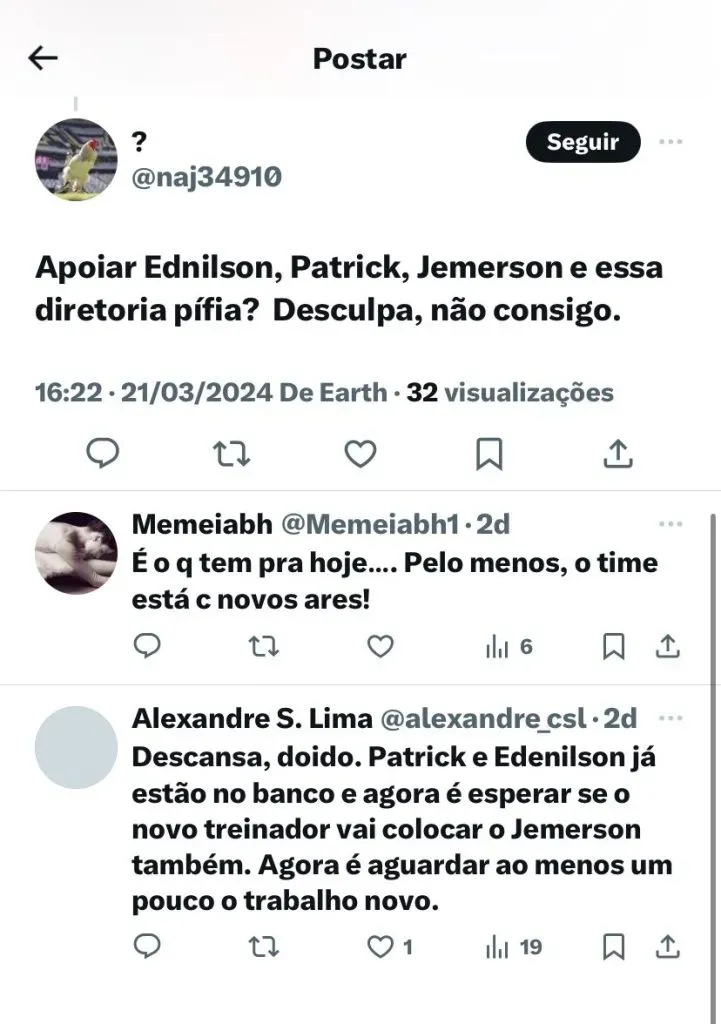Like Alexandre S. Lima's reply
The image size is (721, 1024).
coord(381,946)
